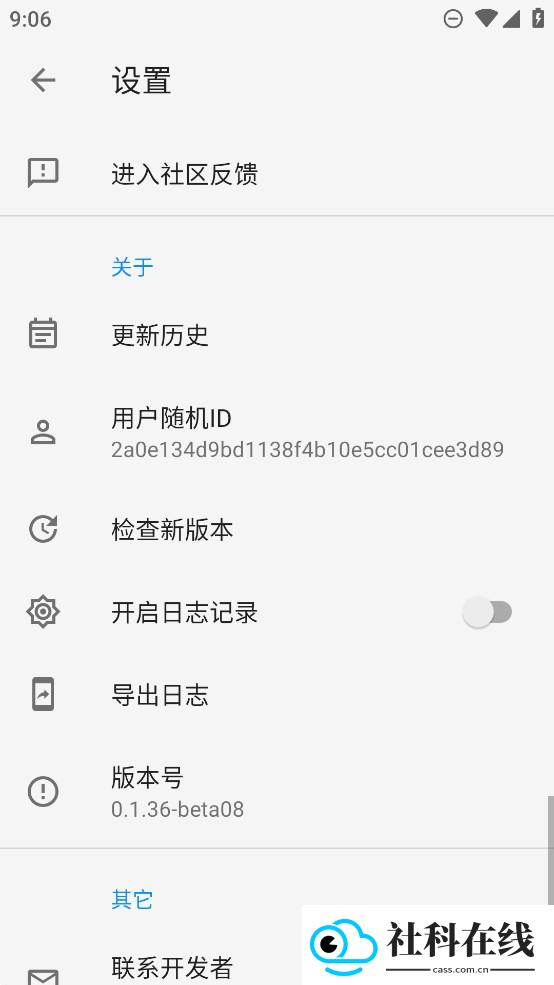Enable the 开启日志记录 switch
The height and width of the screenshot is (985, 554).
tap(487, 612)
